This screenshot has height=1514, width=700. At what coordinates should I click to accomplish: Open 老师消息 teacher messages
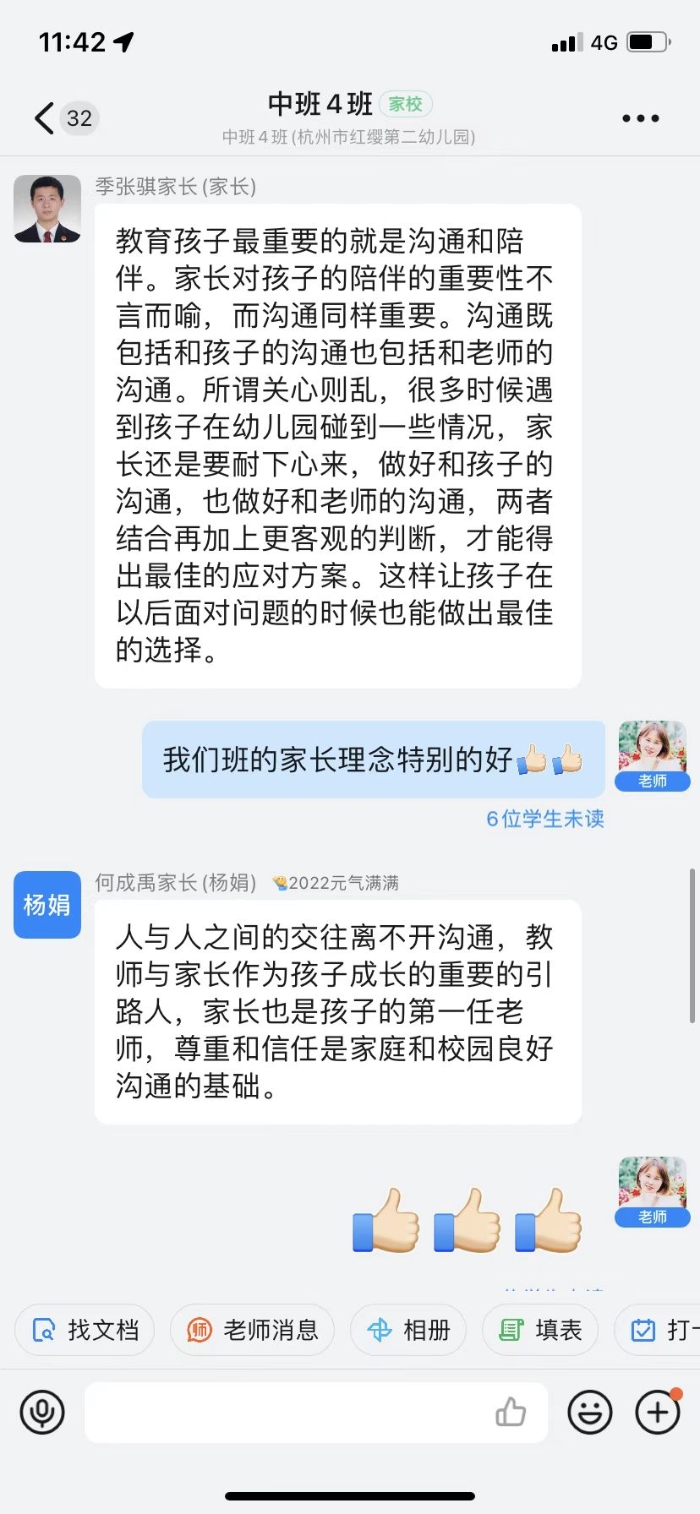(252, 1329)
